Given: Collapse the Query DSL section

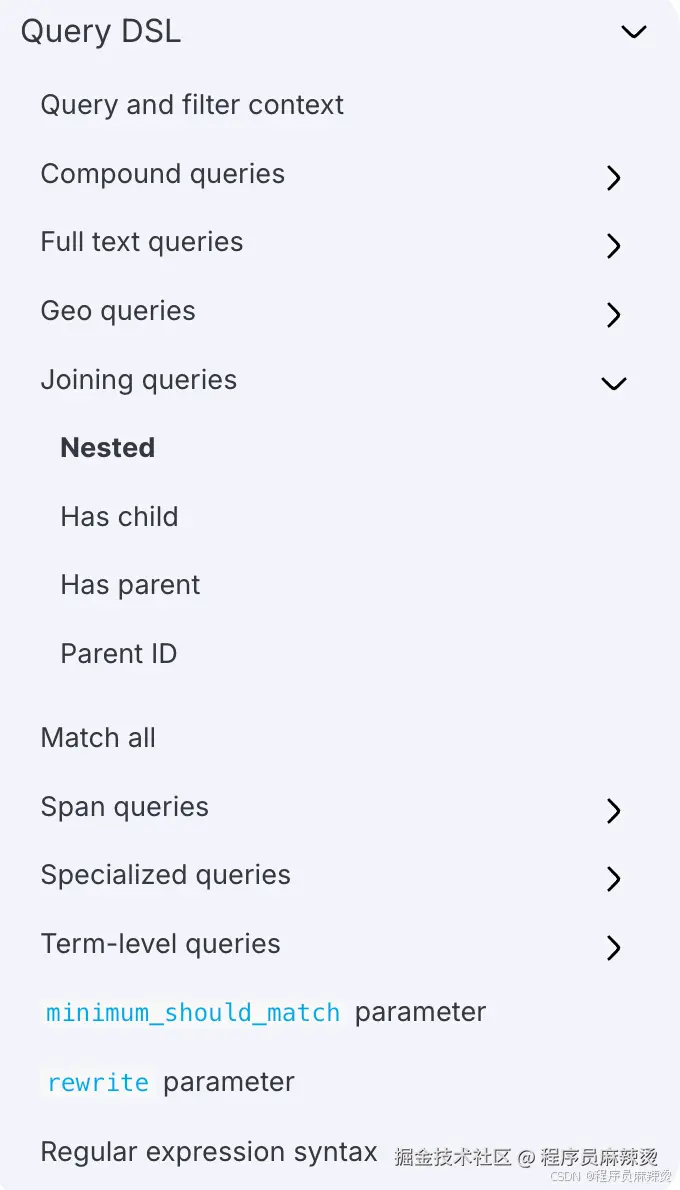Looking at the screenshot, I should pyautogui.click(x=633, y=32).
